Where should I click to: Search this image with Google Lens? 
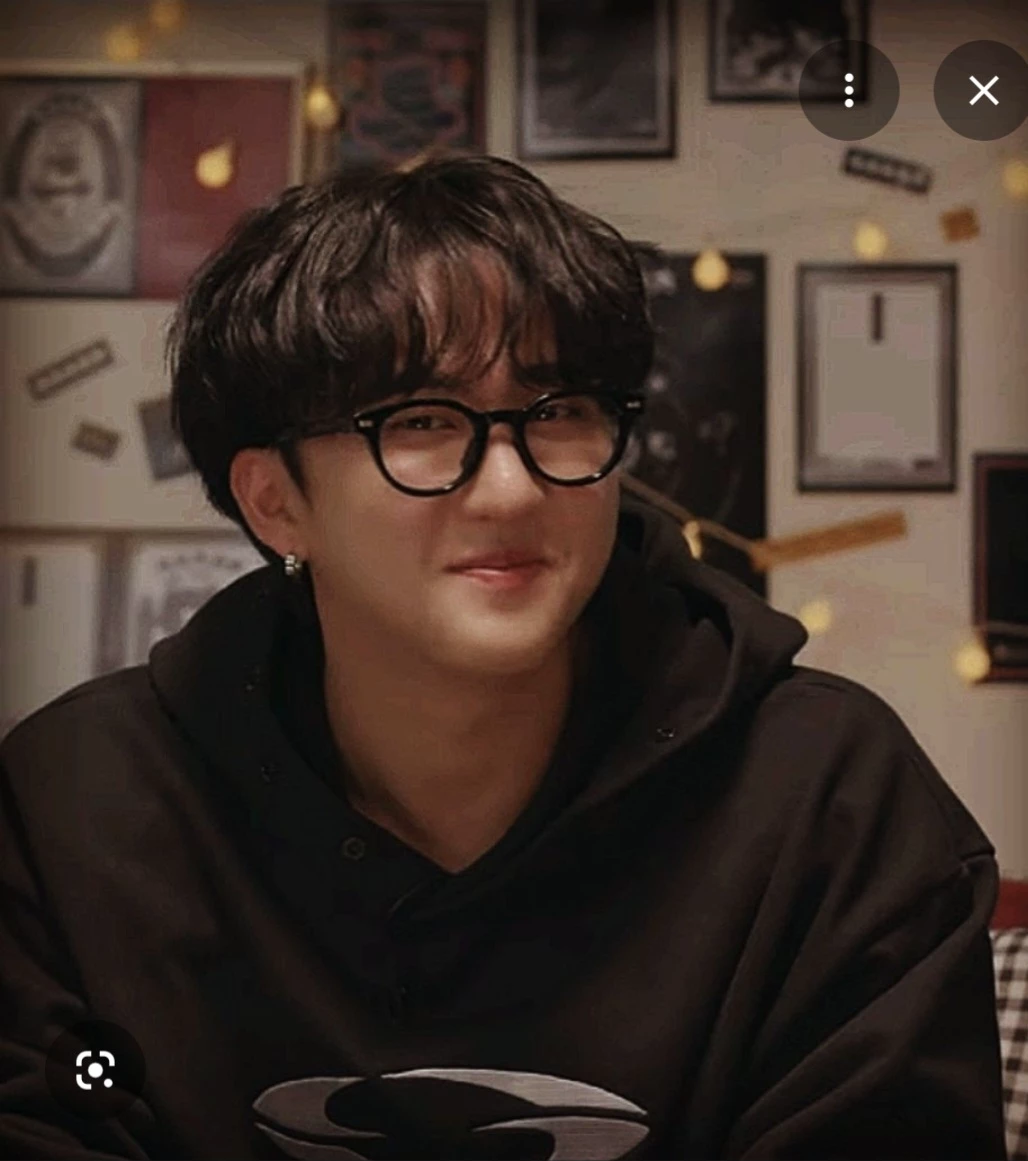[95, 1070]
